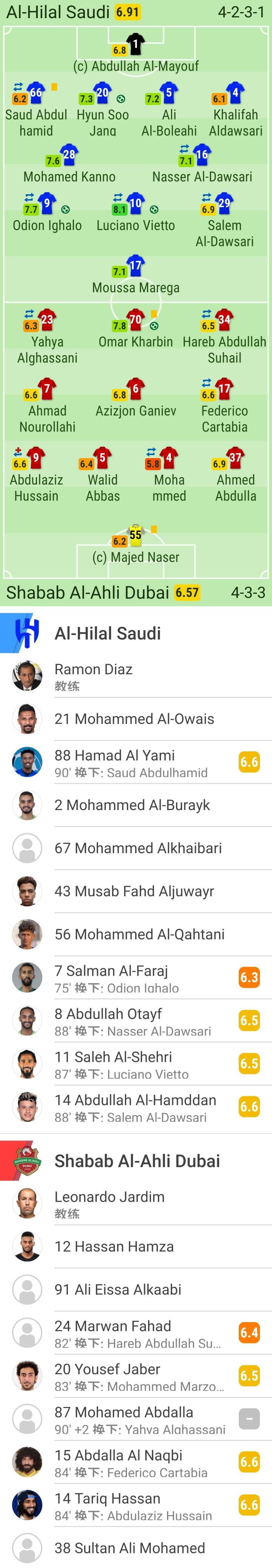Open Salman Al-Faraj's player row
The height and width of the screenshot is (1568, 272).
[x=136, y=978]
